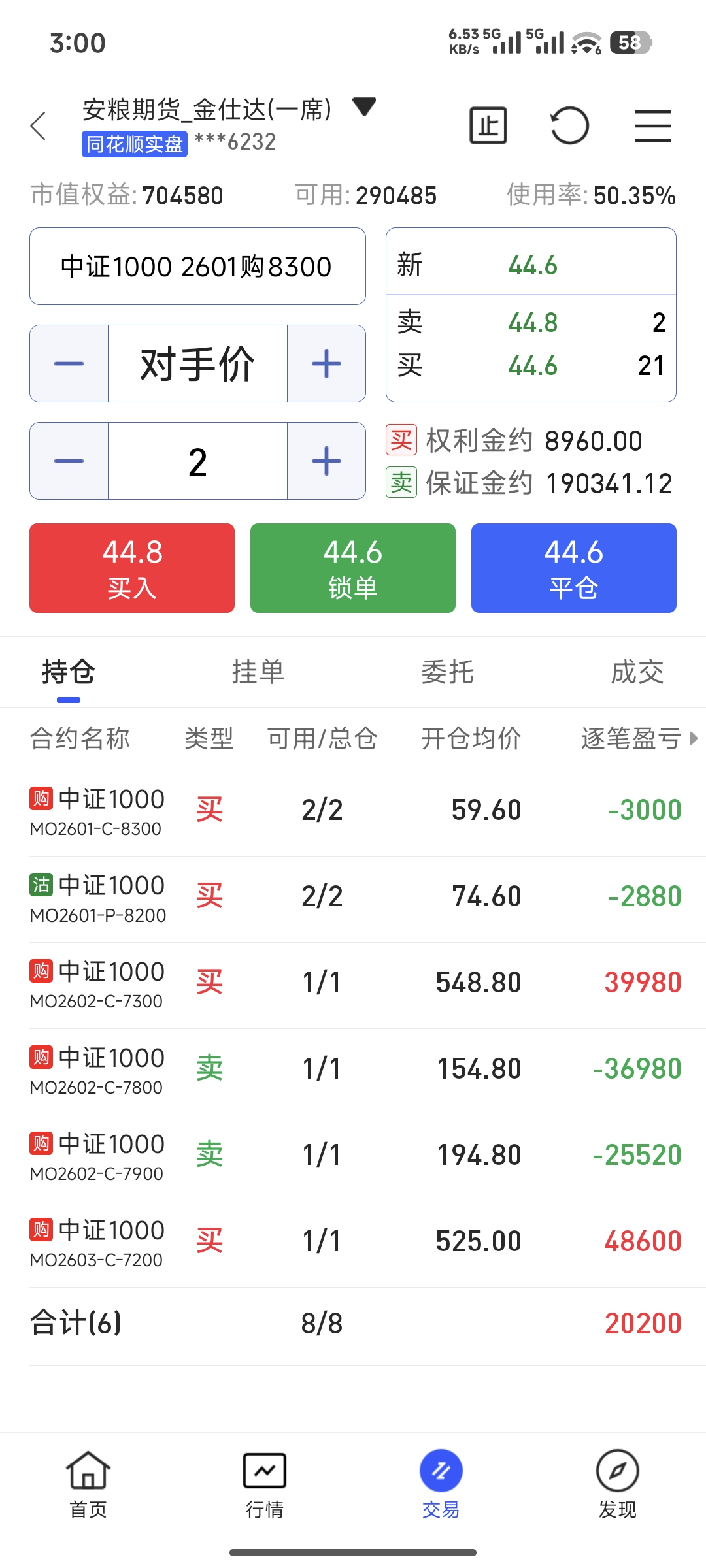The height and width of the screenshot is (1568, 706).
Task: Select the contract field 中证1000 2601购8300
Action: click(197, 267)
